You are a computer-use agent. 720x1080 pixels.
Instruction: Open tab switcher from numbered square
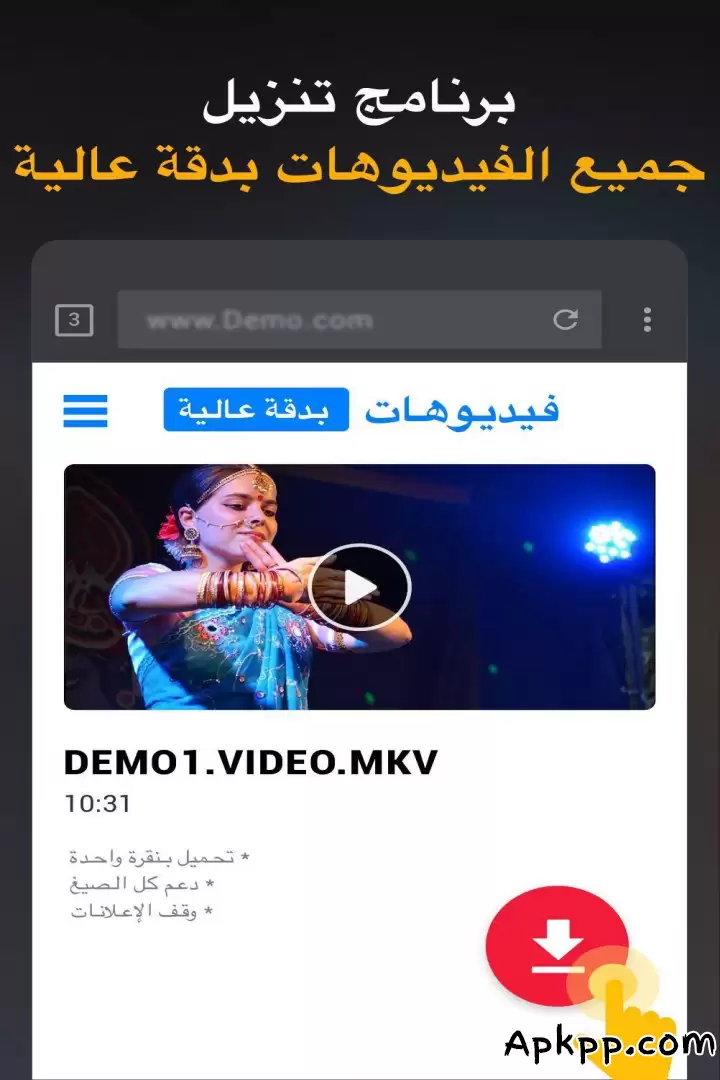[71, 319]
